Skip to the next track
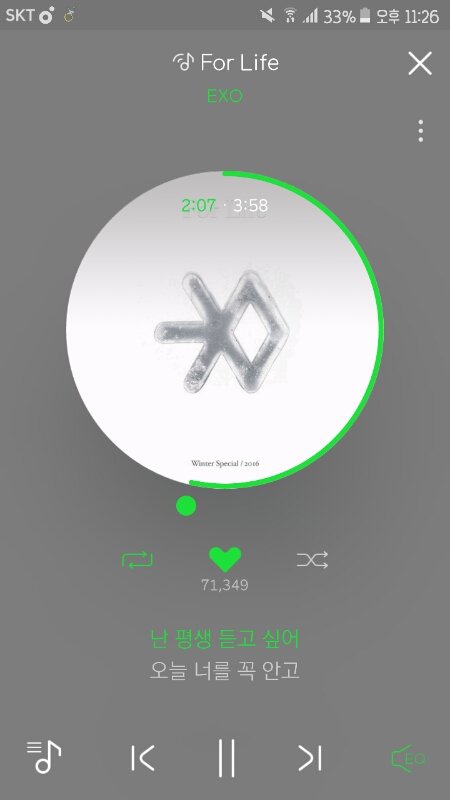The width and height of the screenshot is (450, 800). click(310, 758)
